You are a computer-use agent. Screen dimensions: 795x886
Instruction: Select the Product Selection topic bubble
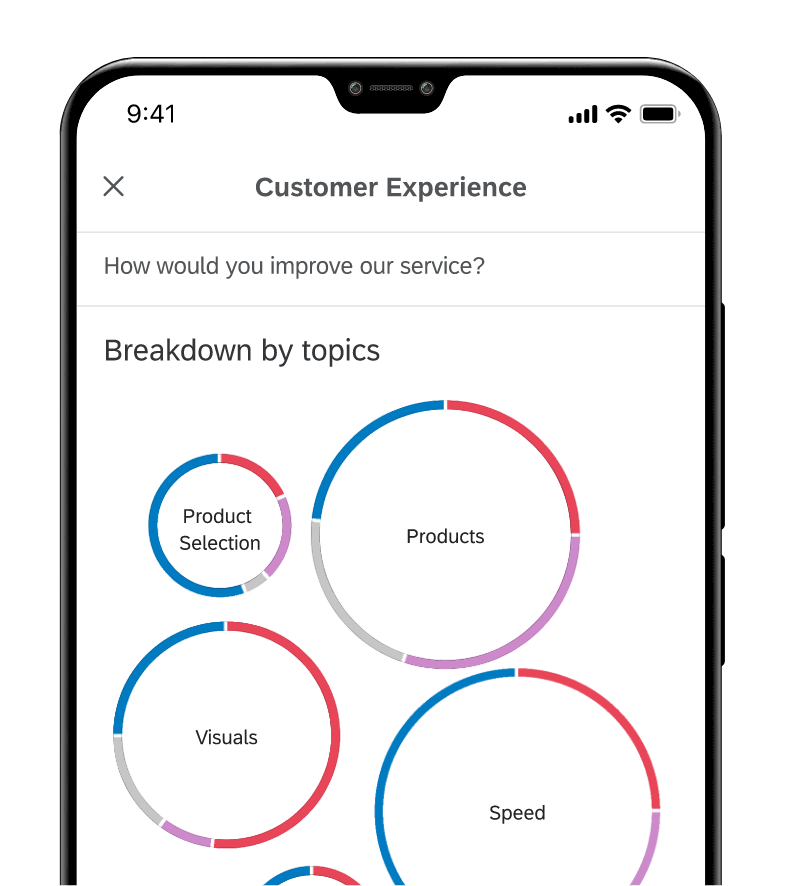pos(220,529)
